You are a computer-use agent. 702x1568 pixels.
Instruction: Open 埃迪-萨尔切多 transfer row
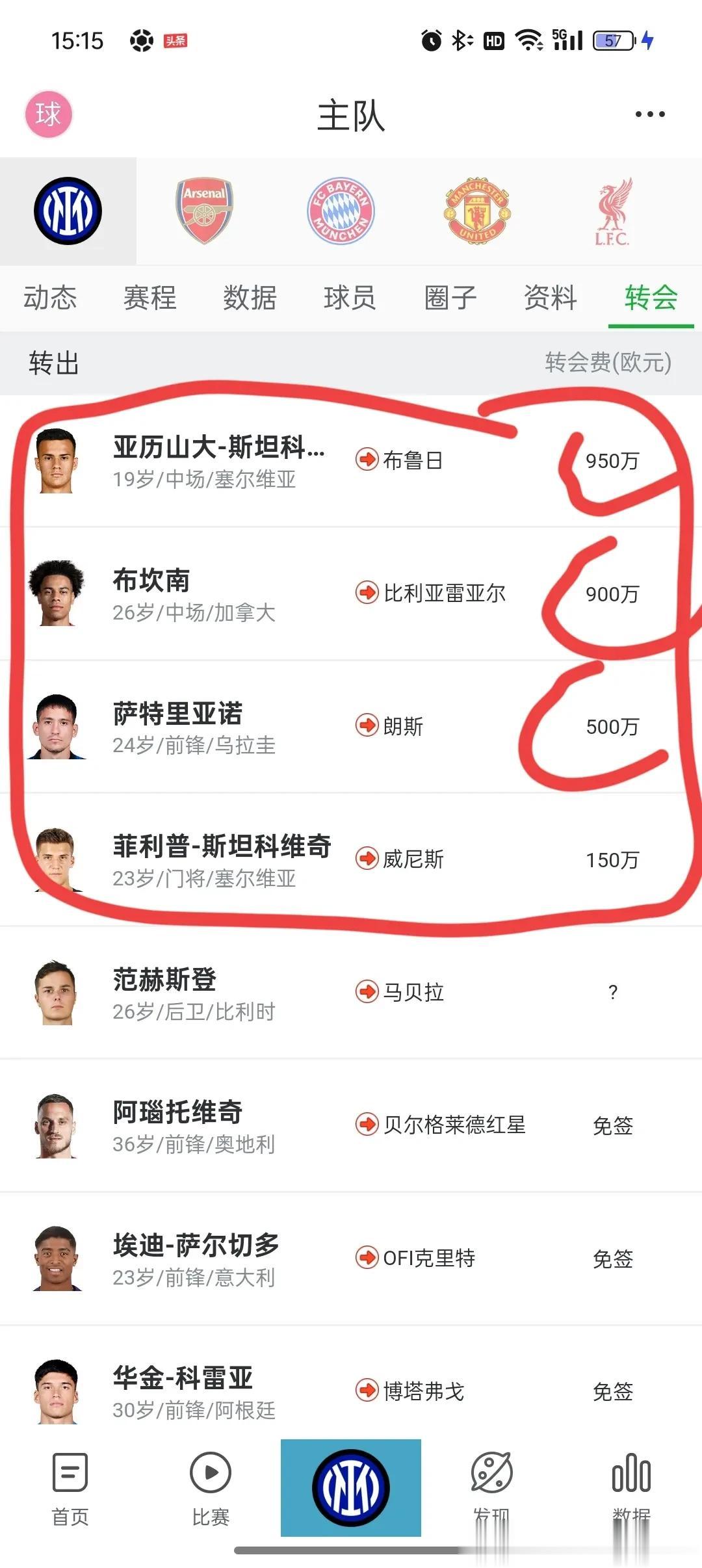195,1259
